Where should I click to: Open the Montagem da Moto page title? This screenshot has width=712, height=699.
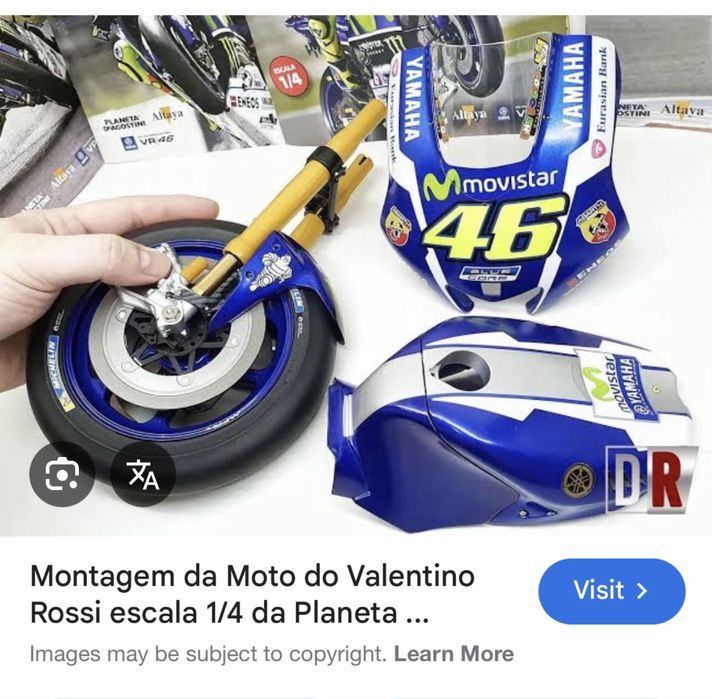[x=252, y=594]
